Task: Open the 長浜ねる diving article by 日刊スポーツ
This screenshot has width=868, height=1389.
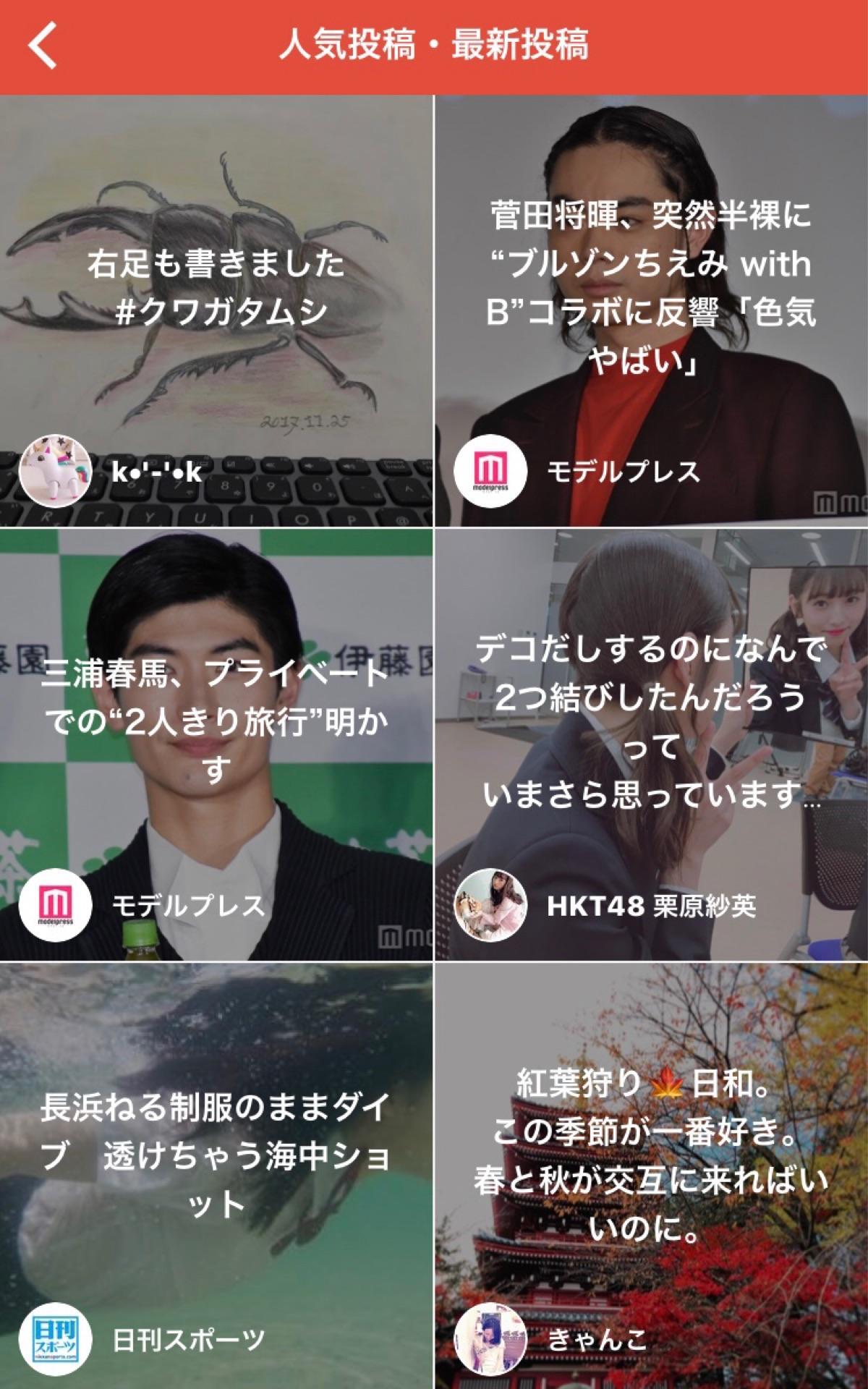Action: coord(216,1157)
